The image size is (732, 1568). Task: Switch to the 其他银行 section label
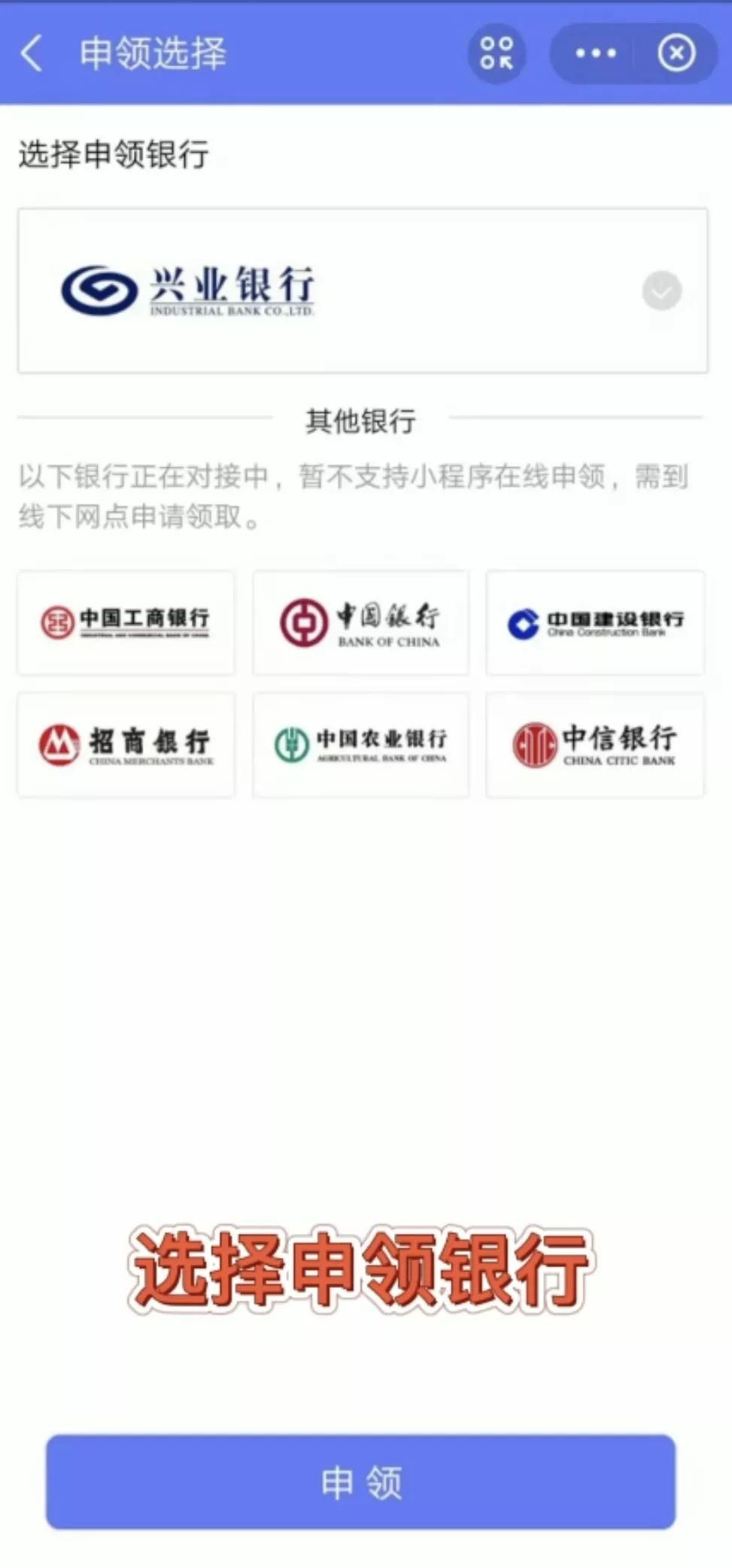pos(361,421)
